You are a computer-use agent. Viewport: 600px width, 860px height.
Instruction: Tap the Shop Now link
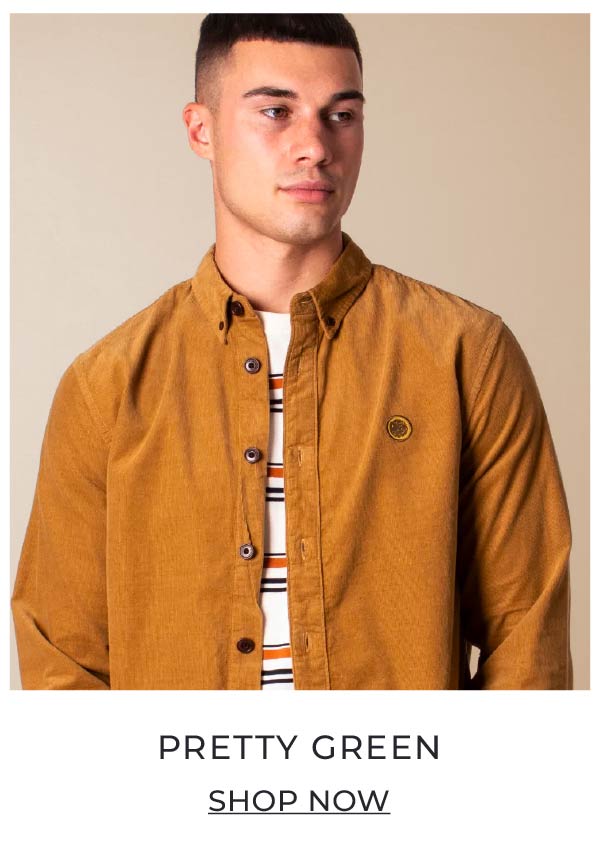(x=299, y=801)
